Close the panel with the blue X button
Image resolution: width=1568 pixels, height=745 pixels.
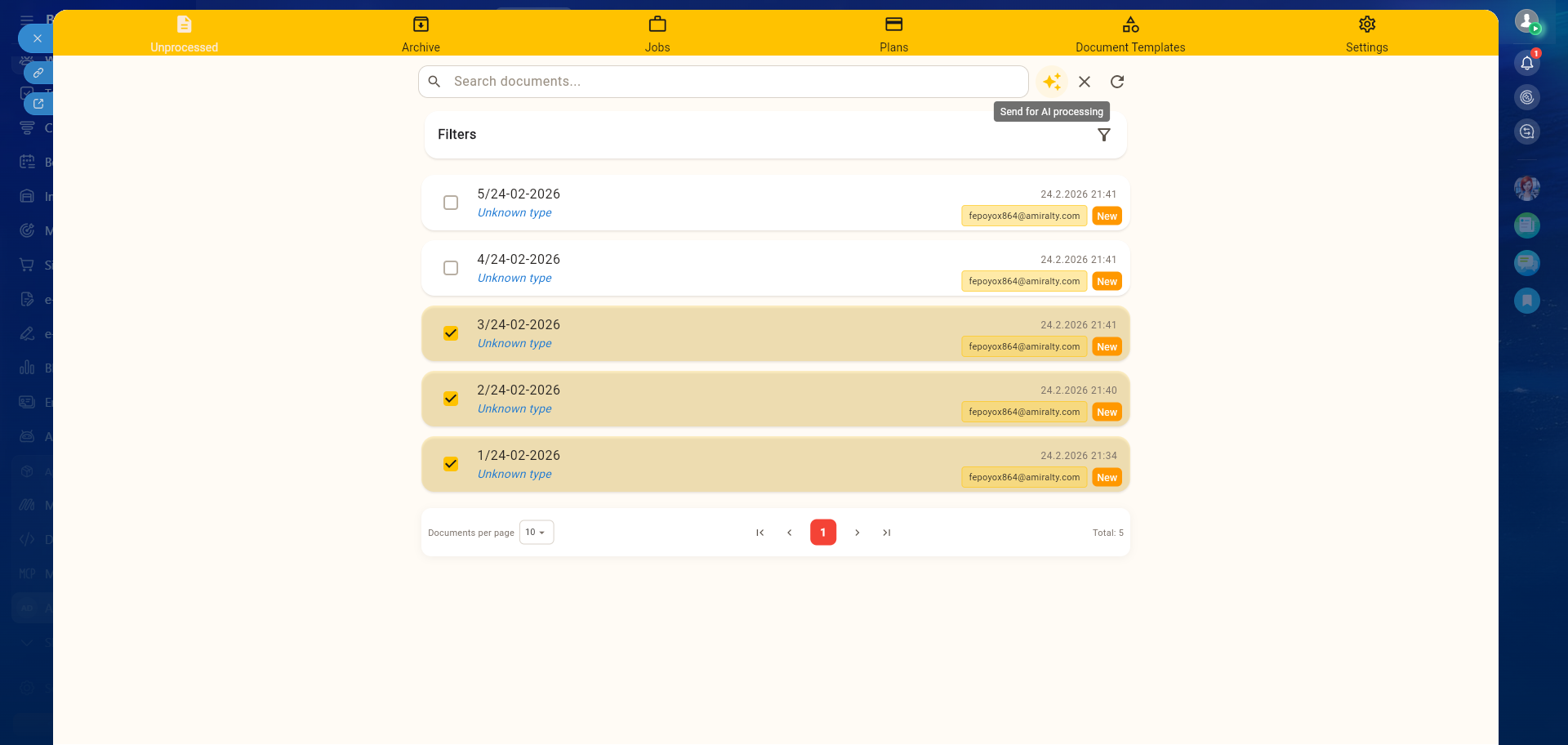click(x=37, y=38)
